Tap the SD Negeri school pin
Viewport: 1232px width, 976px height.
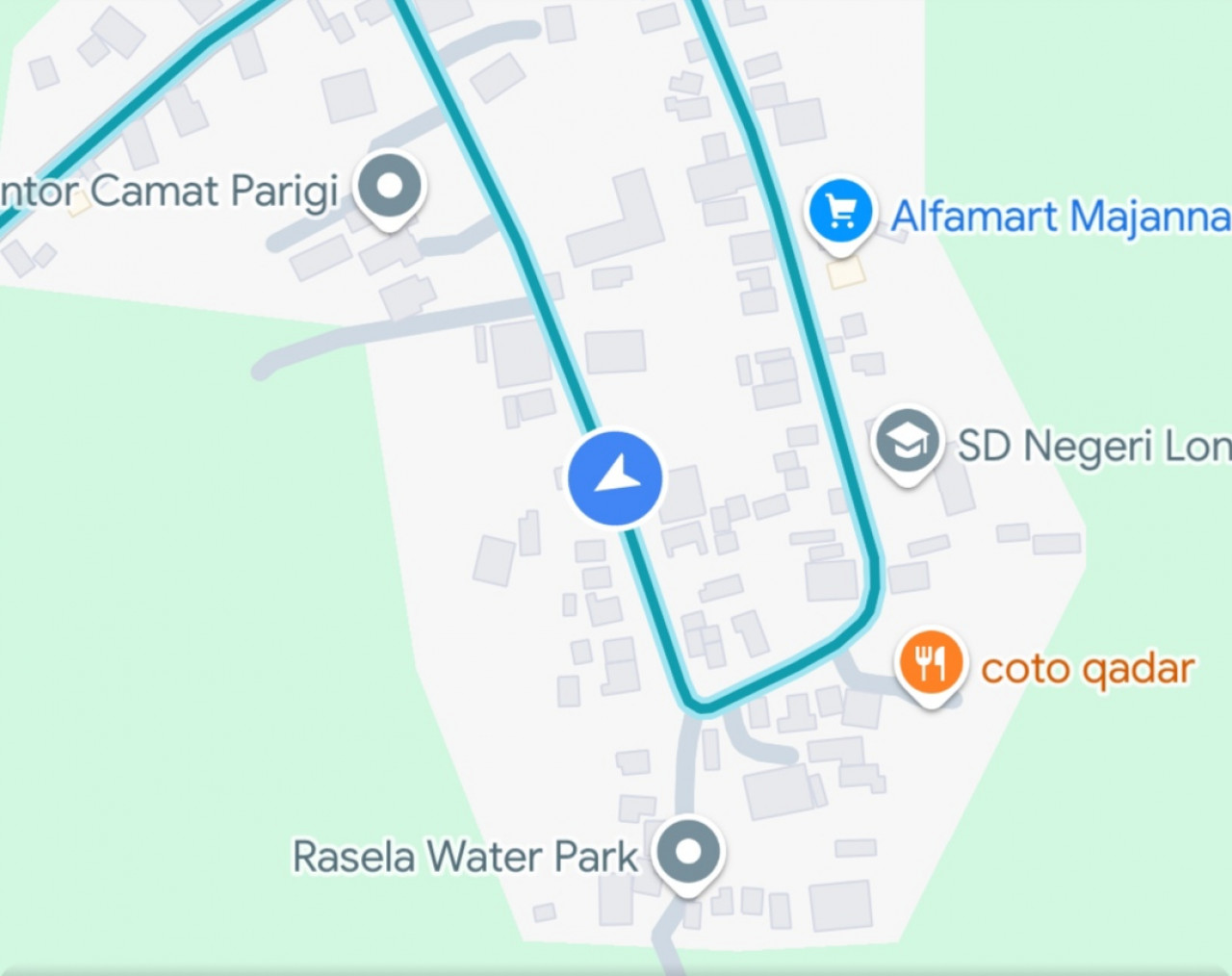[x=906, y=442]
